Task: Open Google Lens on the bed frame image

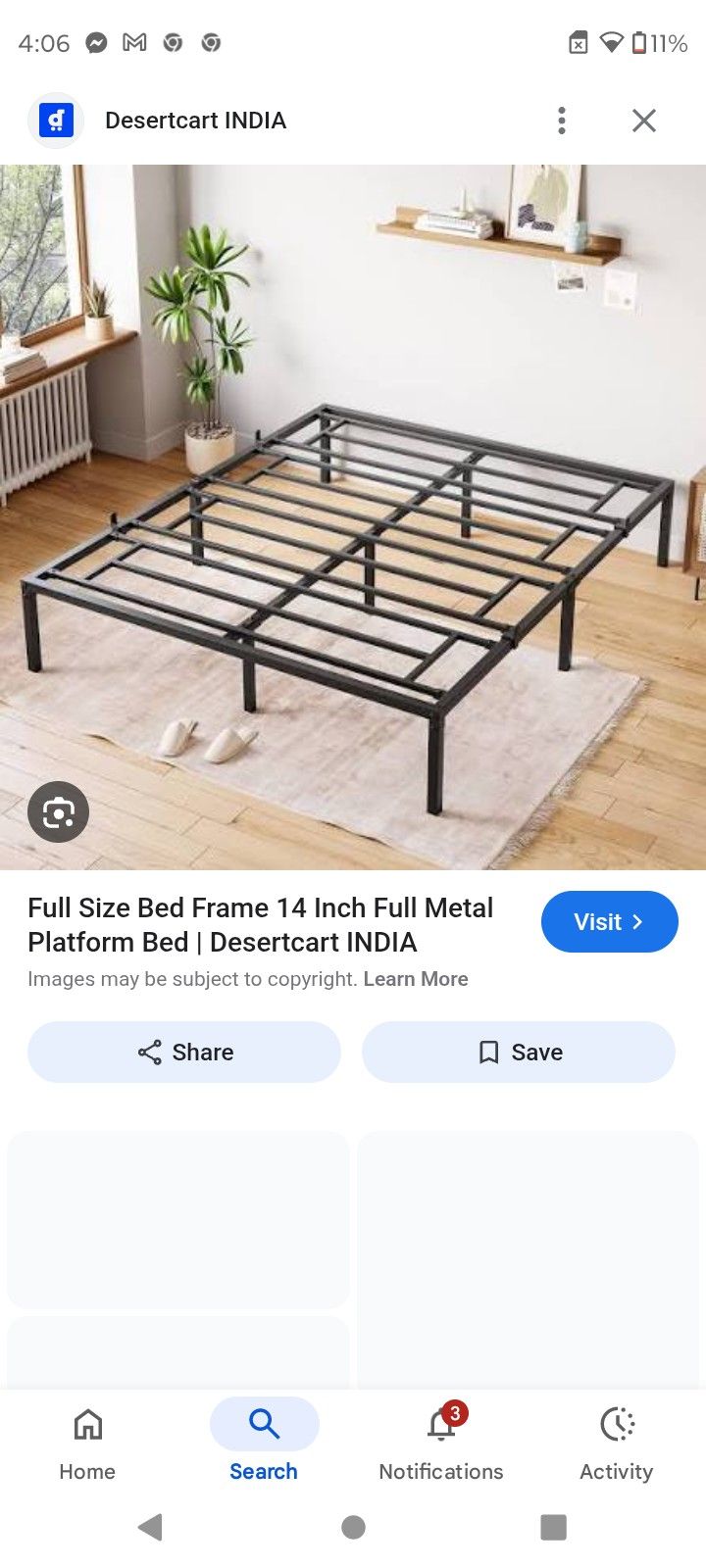Action: tap(58, 811)
